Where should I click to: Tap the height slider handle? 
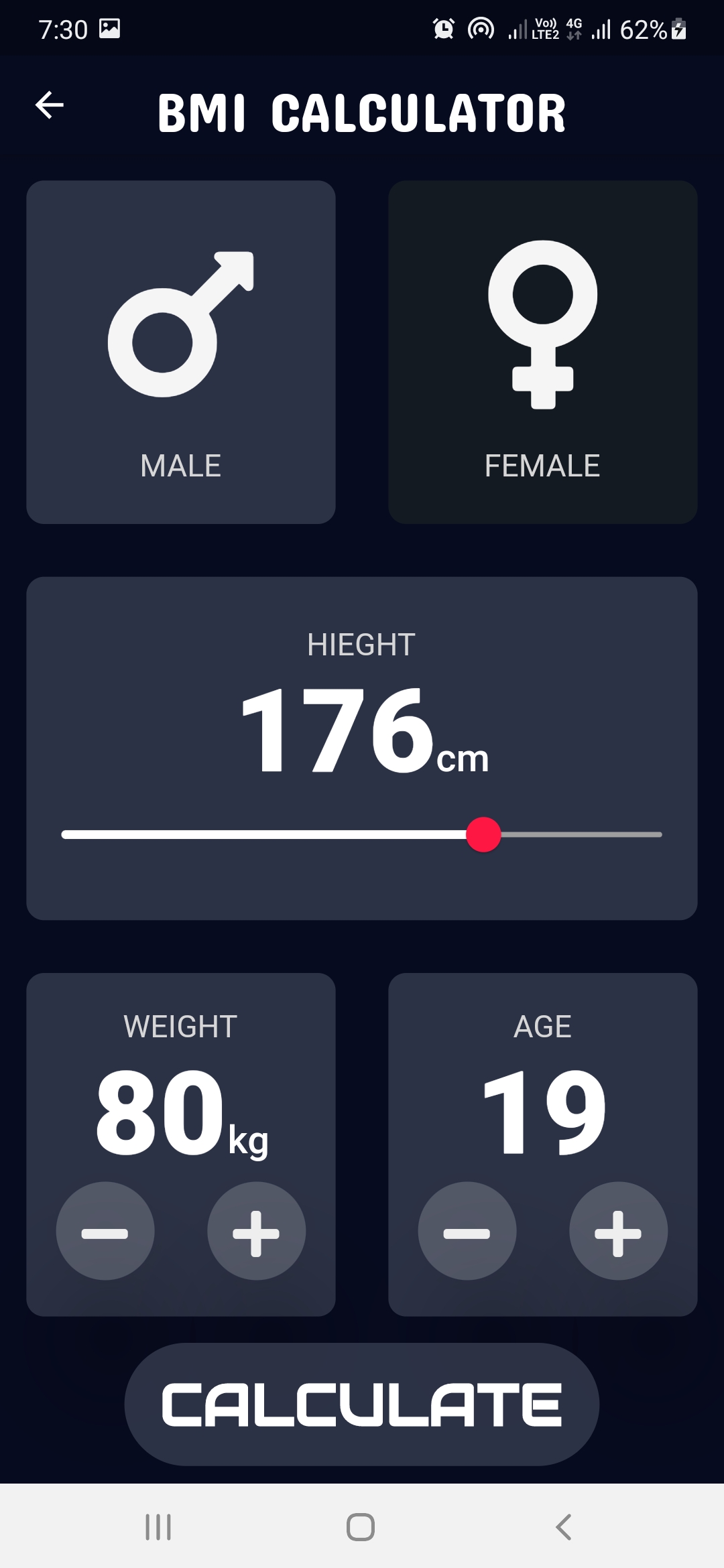pos(484,834)
